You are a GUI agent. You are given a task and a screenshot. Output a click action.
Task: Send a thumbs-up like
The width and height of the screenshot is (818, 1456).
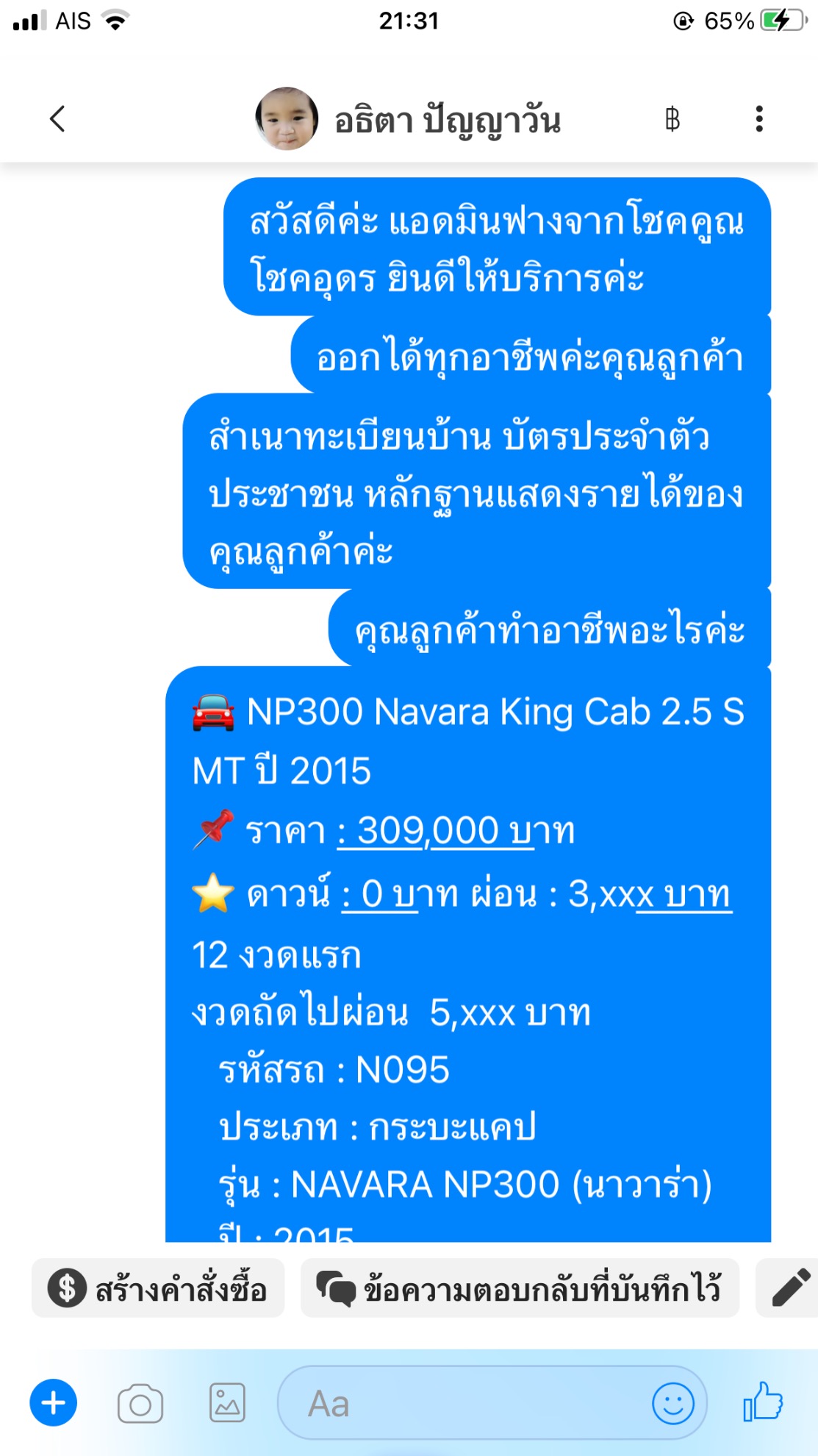pos(763,1401)
